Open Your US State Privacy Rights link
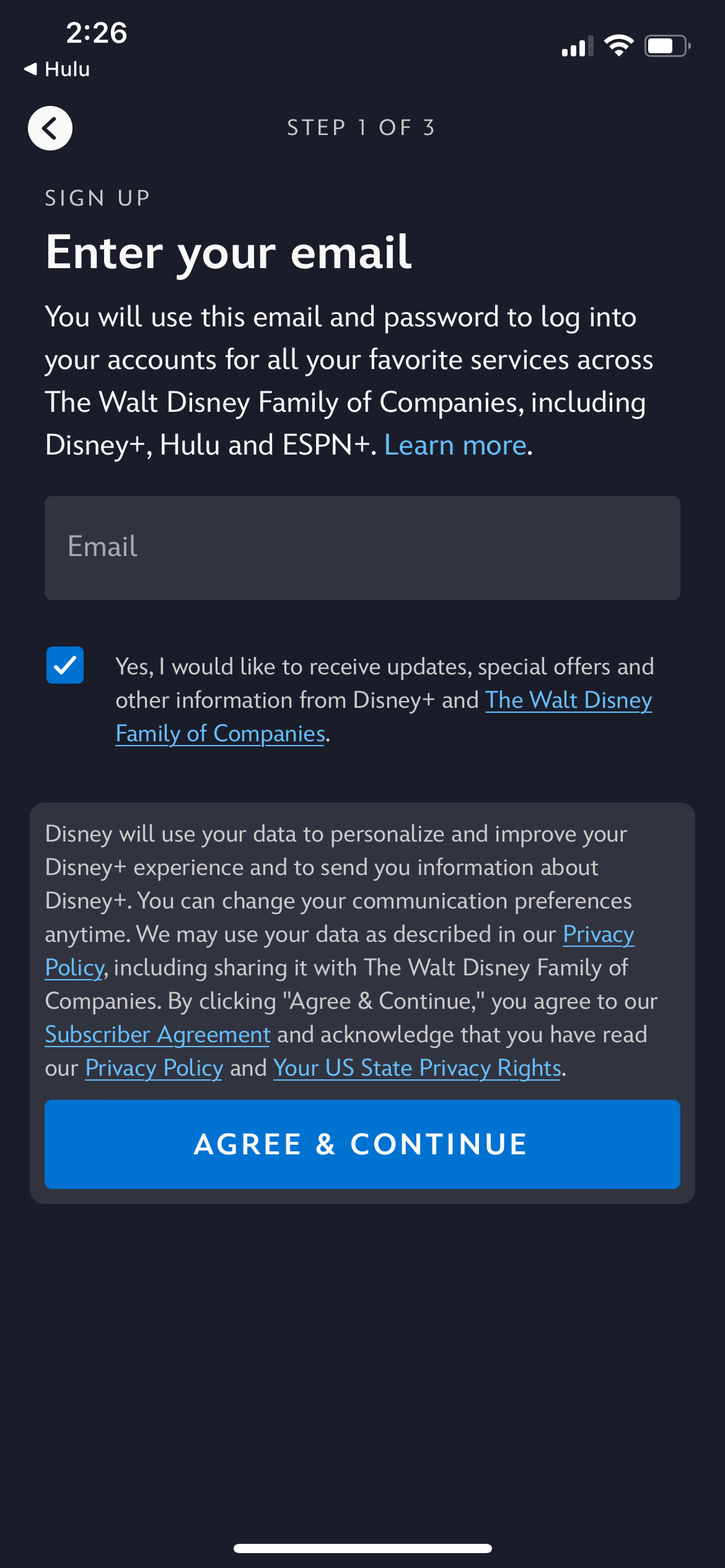The height and width of the screenshot is (1568, 725). coord(416,1067)
